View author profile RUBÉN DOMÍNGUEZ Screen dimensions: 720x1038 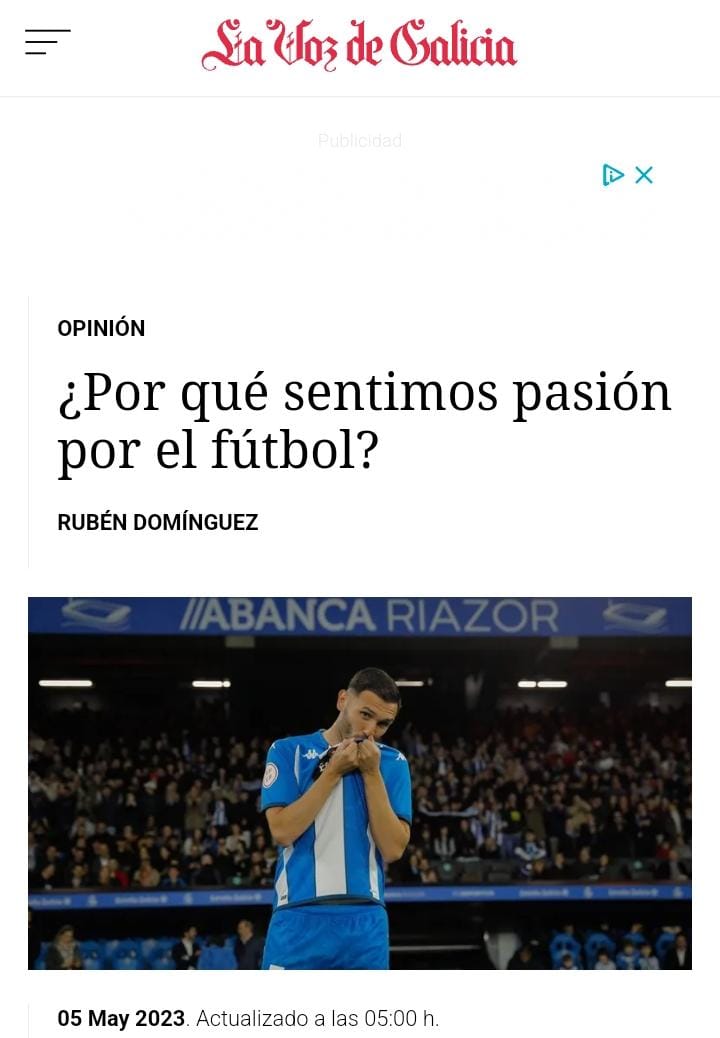pyautogui.click(x=157, y=522)
